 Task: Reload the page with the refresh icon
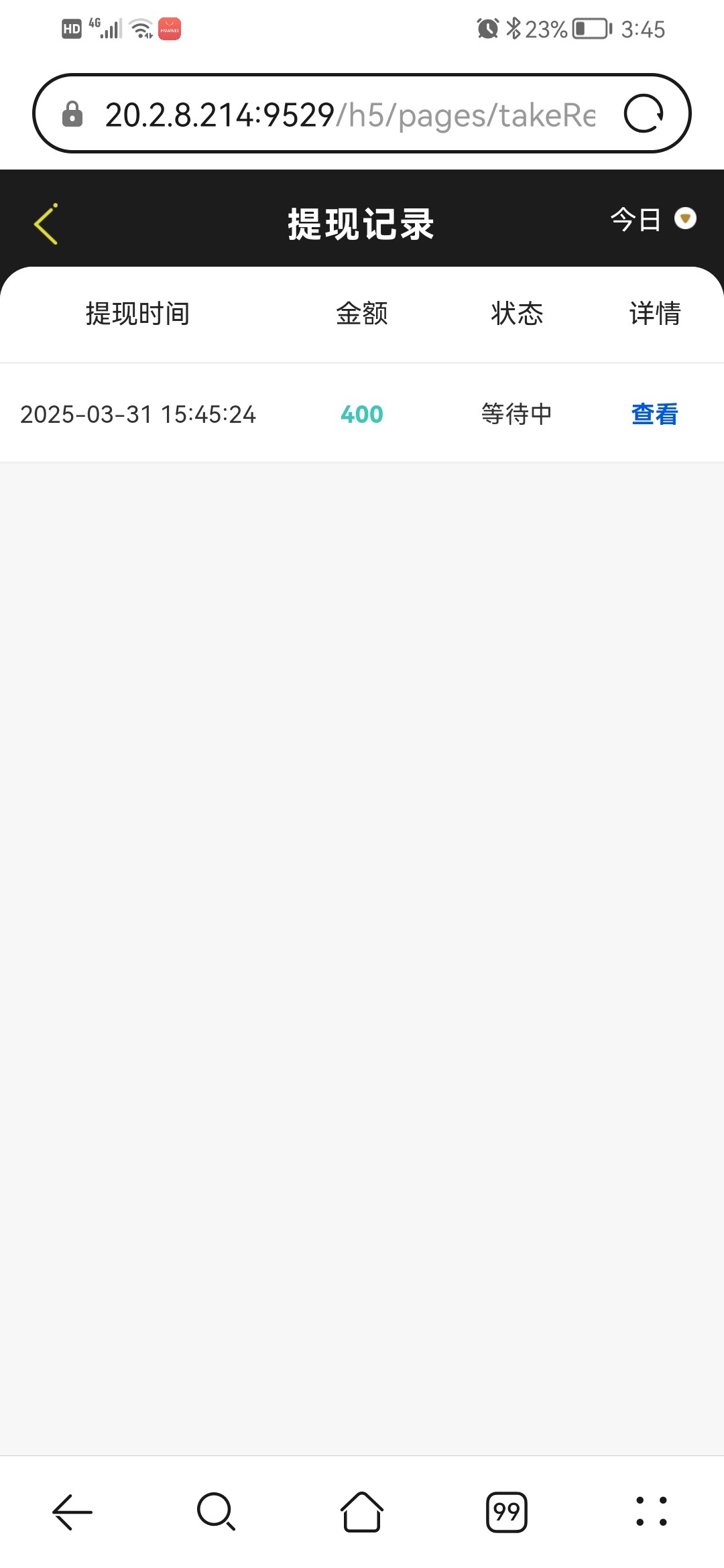(x=644, y=113)
